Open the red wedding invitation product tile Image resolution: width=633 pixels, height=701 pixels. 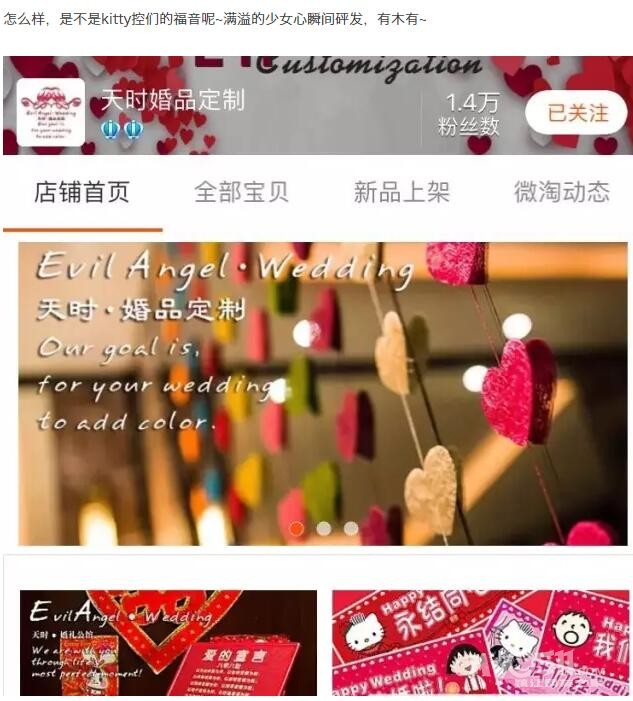[x=168, y=642]
